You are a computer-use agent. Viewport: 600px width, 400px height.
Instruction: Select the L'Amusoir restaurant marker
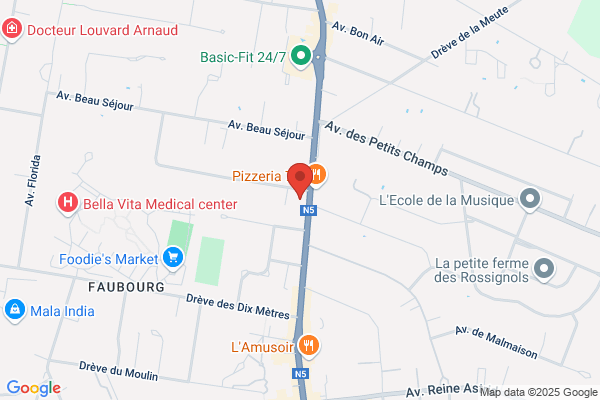tap(308, 346)
